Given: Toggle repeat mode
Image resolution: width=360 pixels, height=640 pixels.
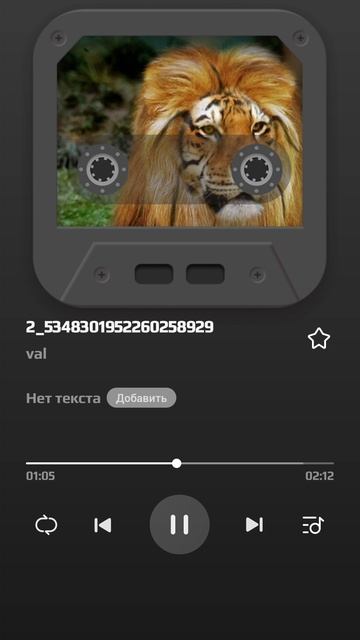Looking at the screenshot, I should [46, 525].
